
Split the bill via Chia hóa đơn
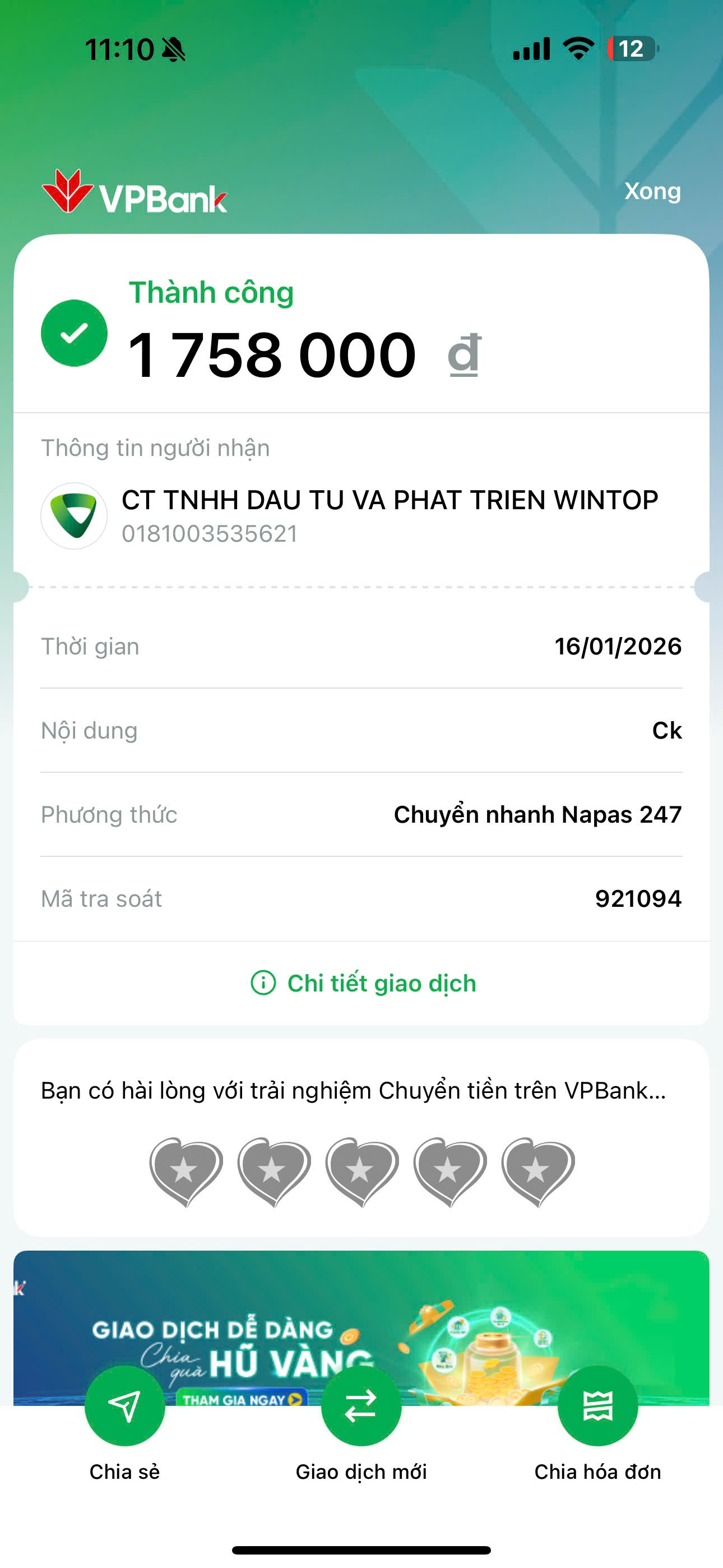(x=597, y=1406)
